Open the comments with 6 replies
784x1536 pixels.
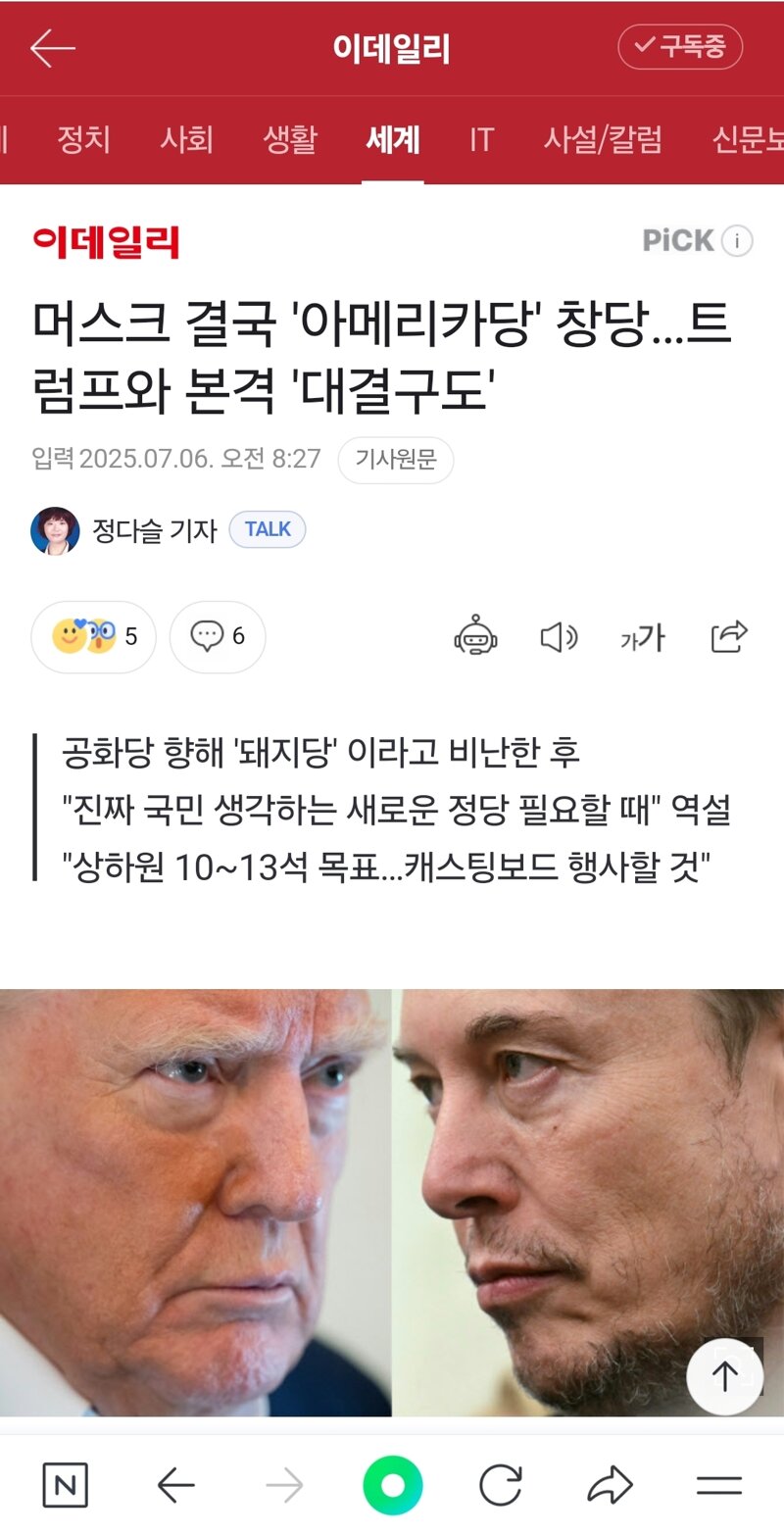[218, 637]
